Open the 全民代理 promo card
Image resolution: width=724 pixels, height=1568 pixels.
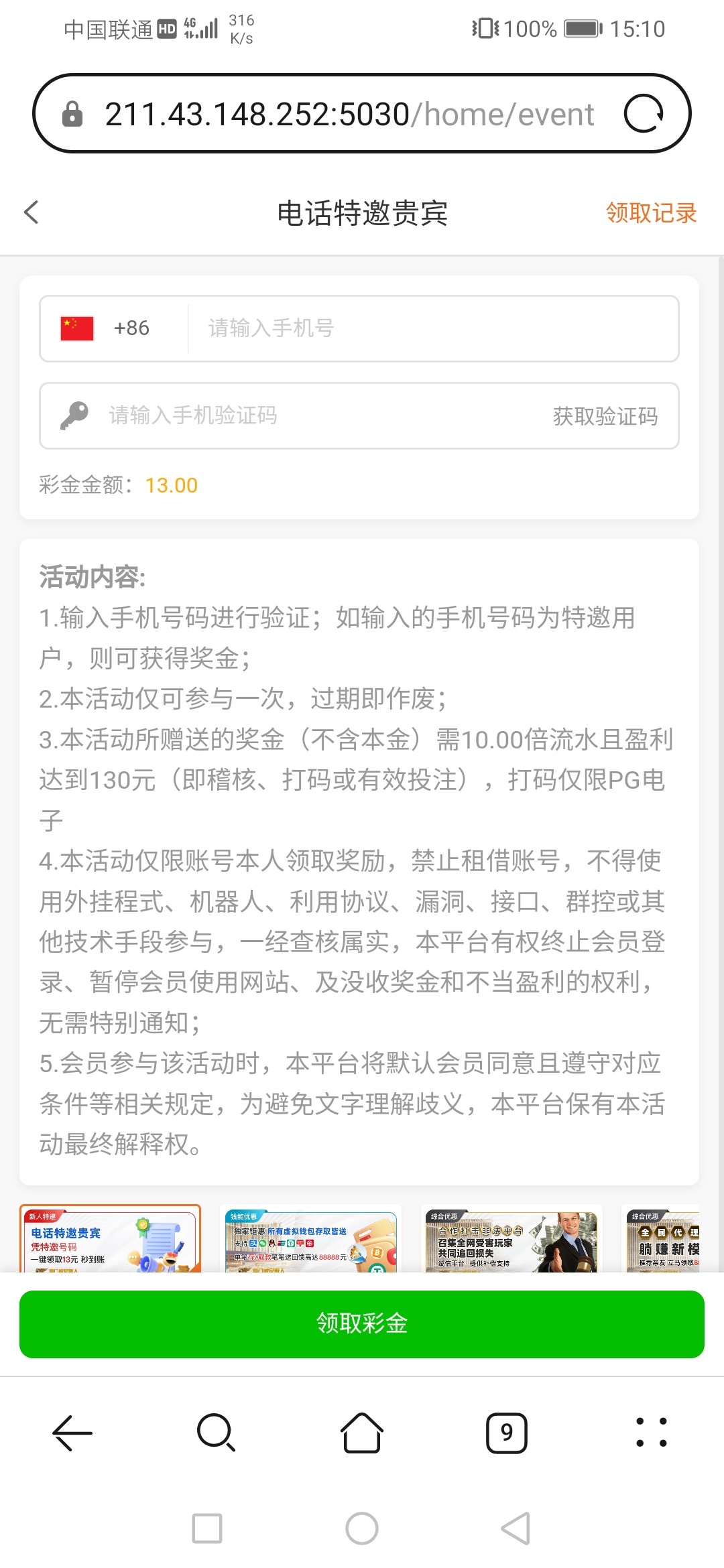pyautogui.click(x=664, y=1241)
